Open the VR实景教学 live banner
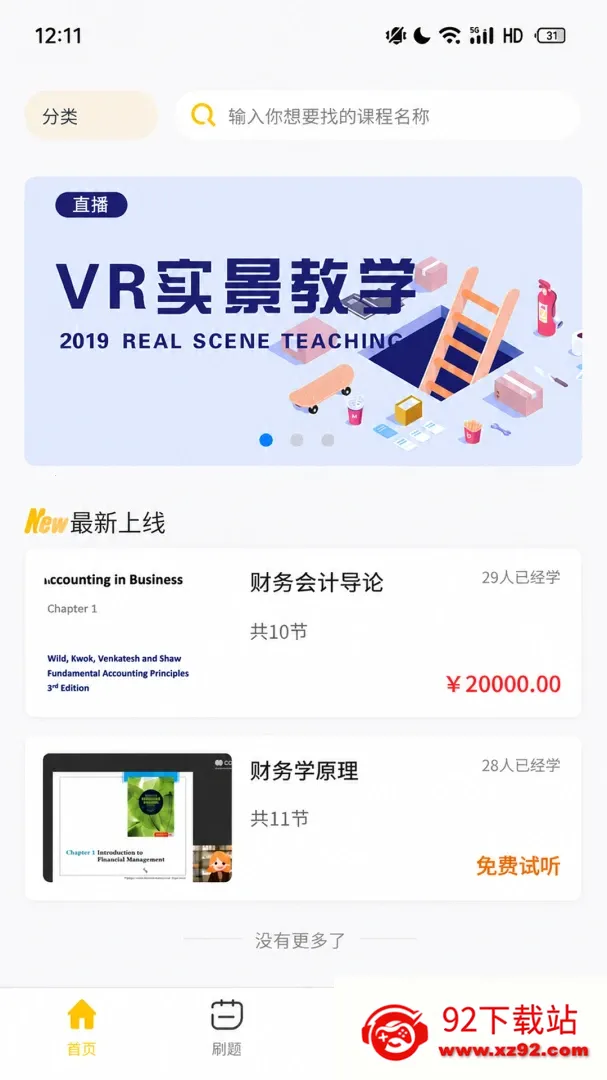This screenshot has height=1080, width=607. point(303,321)
